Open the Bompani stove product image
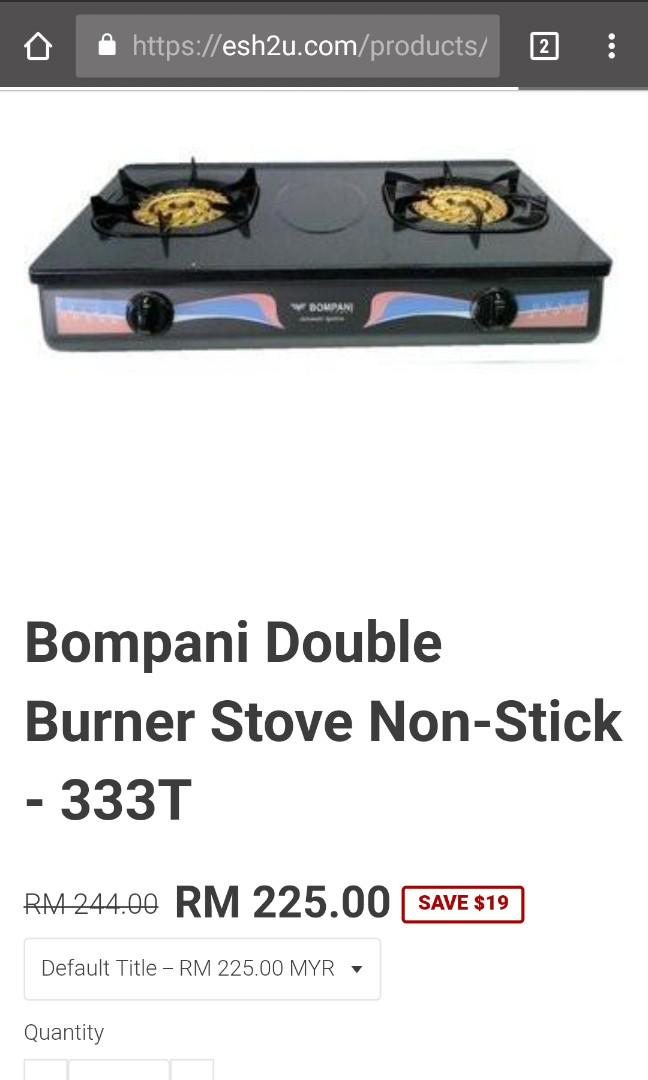Viewport: 648px width, 1080px height. pos(320,255)
